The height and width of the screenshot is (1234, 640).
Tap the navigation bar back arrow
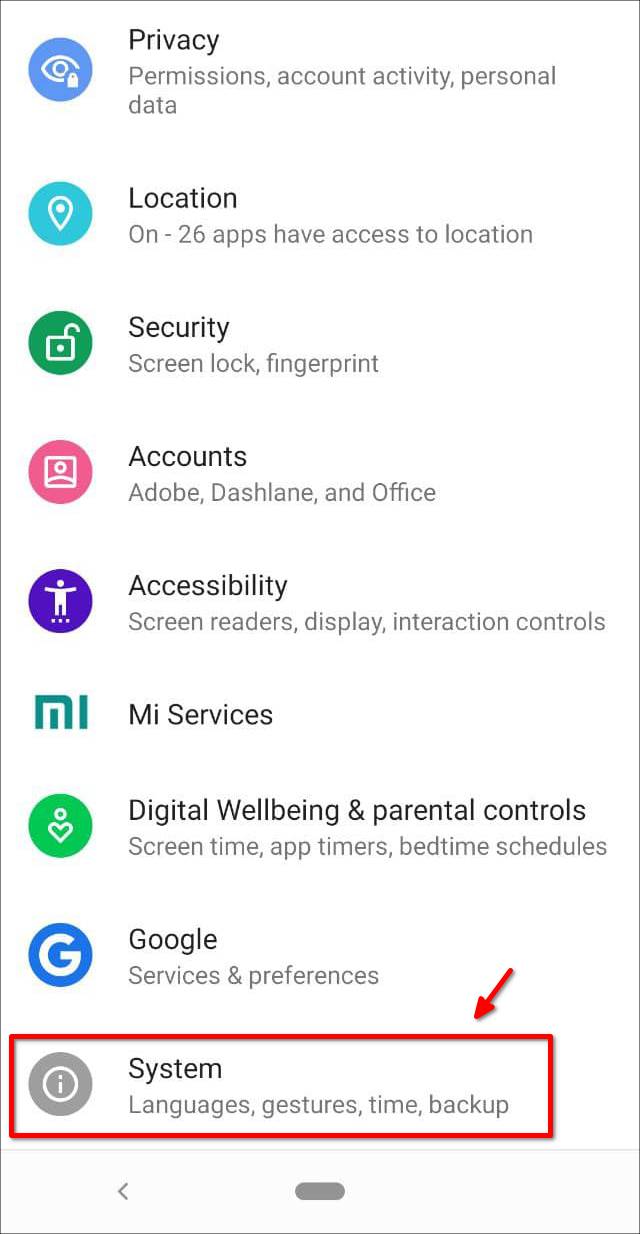point(123,1191)
